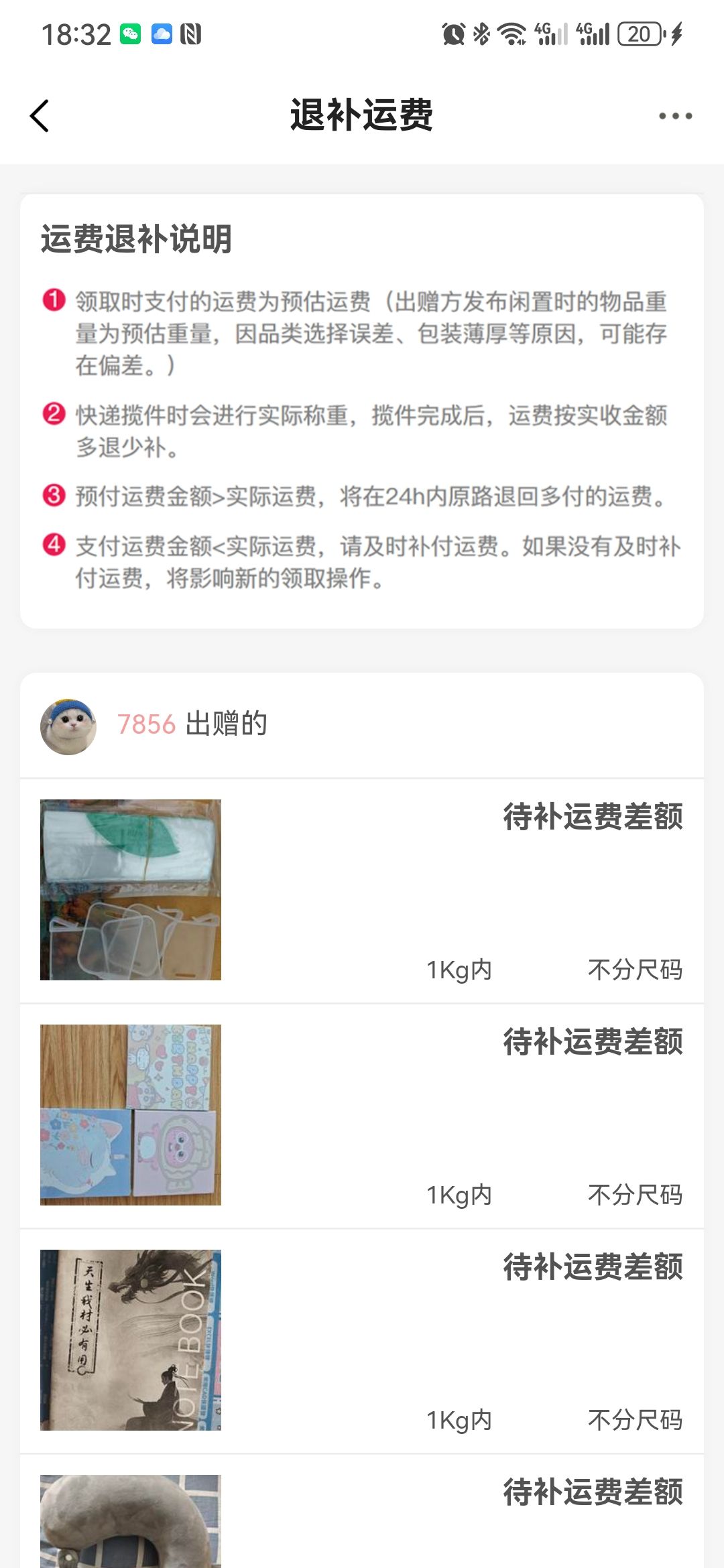724x1568 pixels.
Task: Open the plastic containers item
Action: point(131,890)
